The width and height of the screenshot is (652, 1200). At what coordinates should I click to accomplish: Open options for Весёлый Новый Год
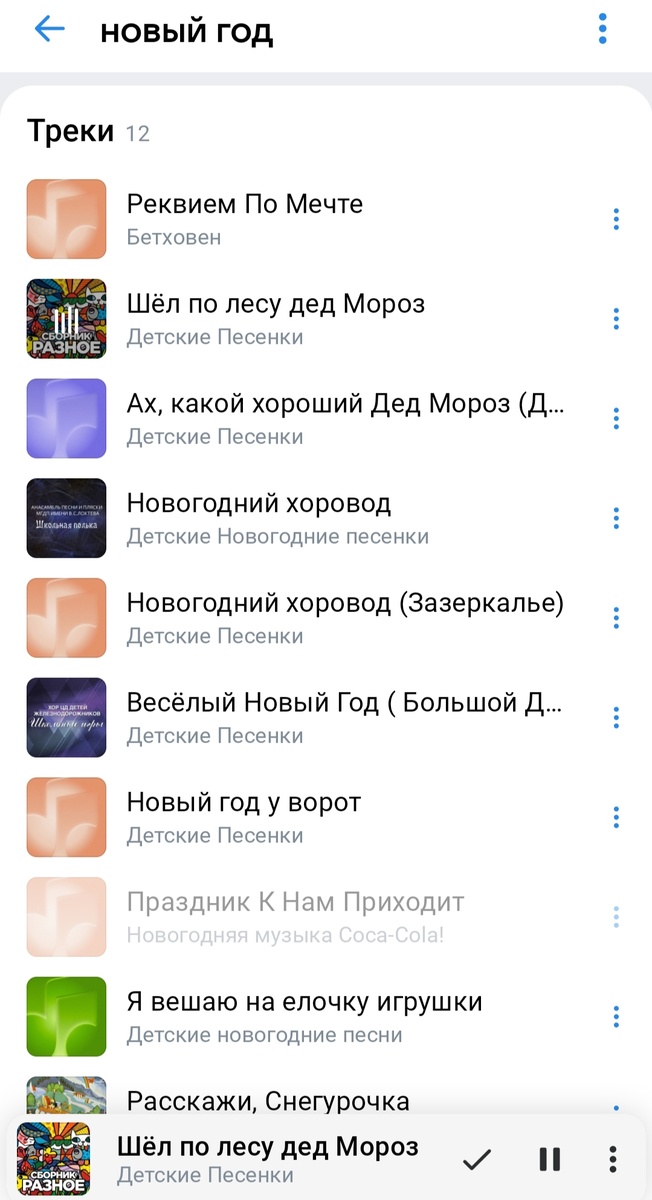[616, 718]
